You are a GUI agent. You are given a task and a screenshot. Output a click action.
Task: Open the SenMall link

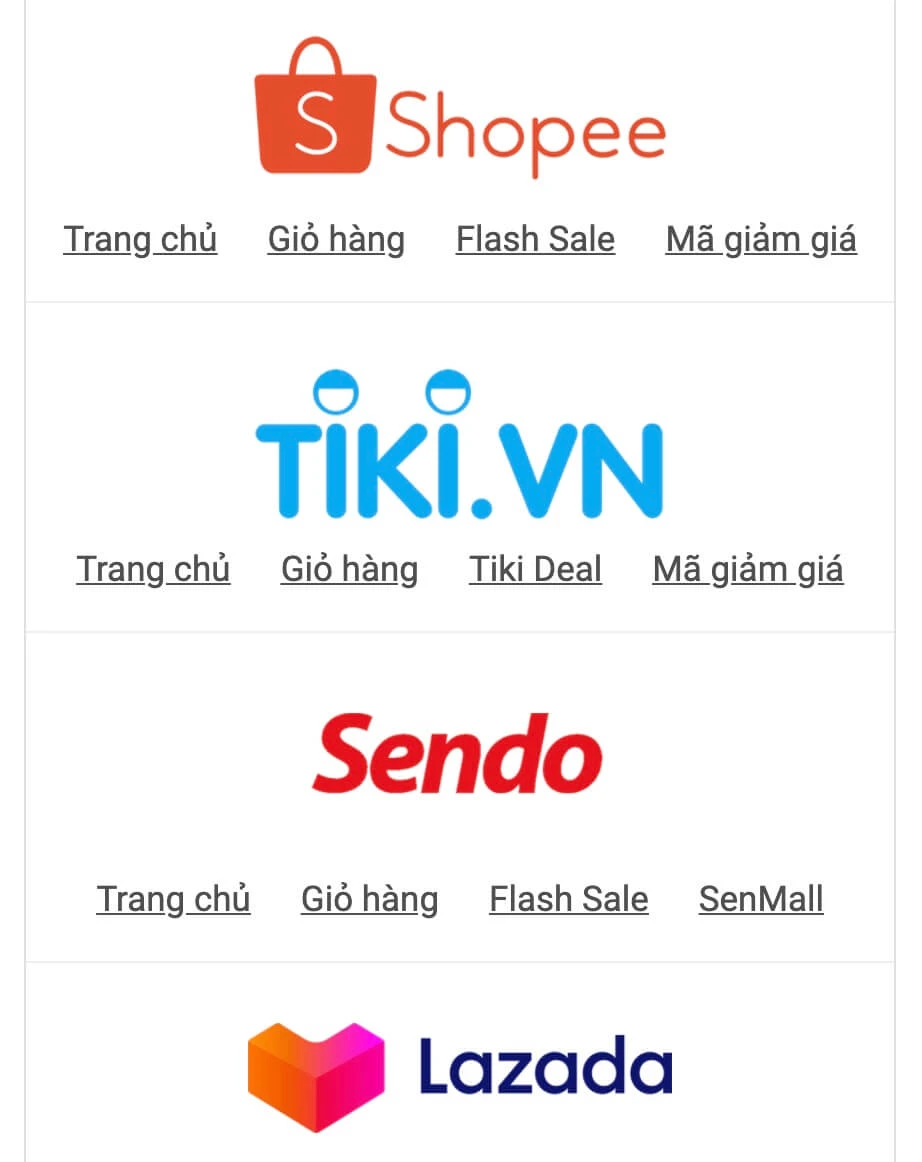tap(761, 900)
